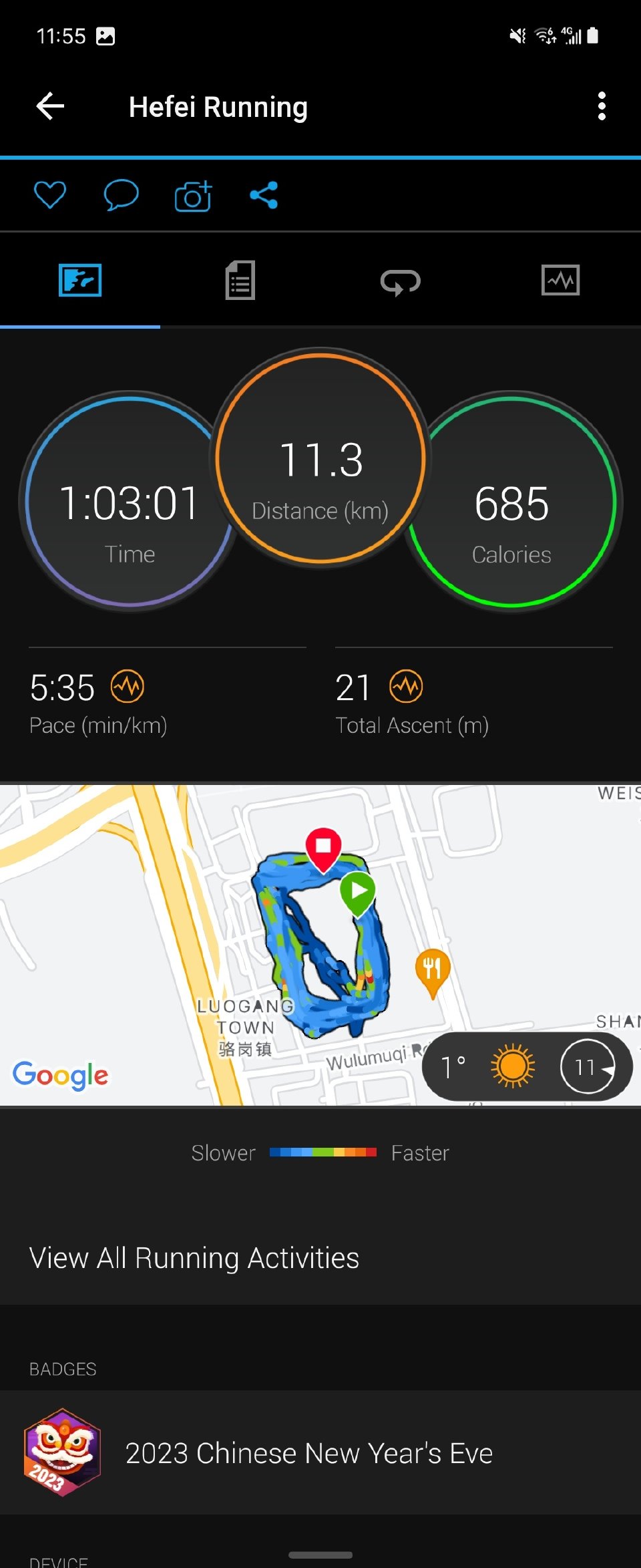Viewport: 641px width, 1568px height.
Task: Share this running activity
Action: tap(264, 195)
